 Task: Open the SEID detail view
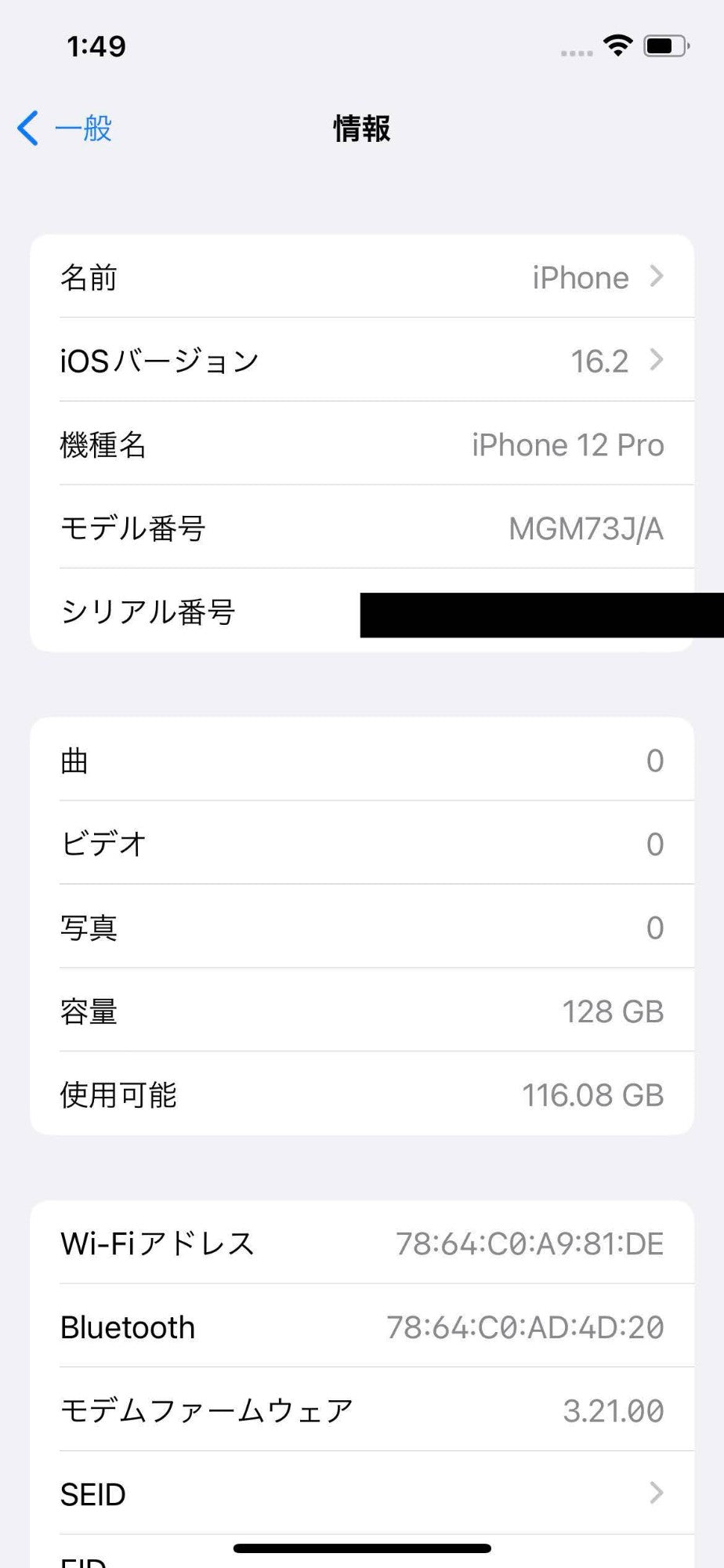[362, 1493]
